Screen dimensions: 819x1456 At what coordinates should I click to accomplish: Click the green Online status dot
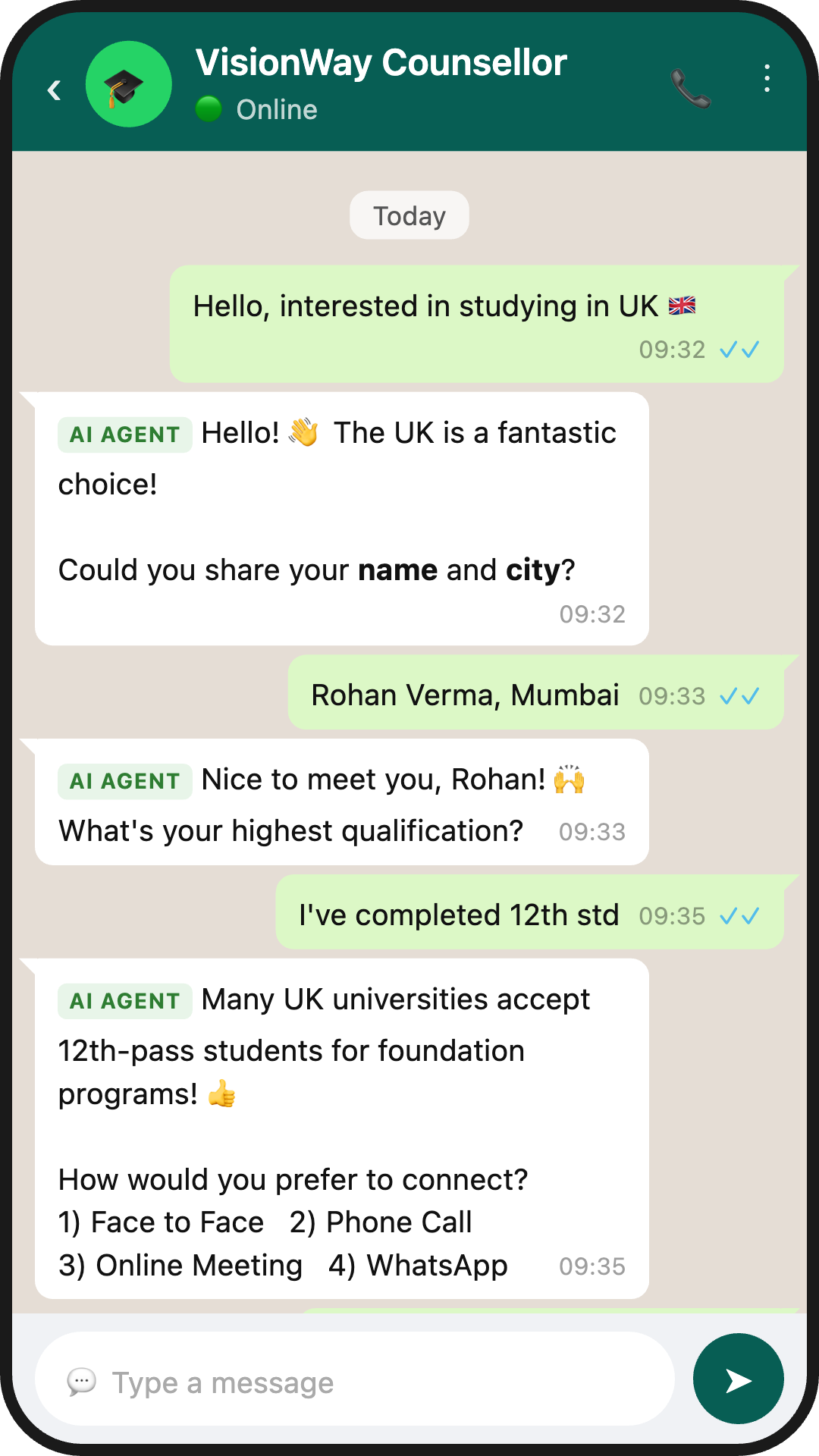206,109
